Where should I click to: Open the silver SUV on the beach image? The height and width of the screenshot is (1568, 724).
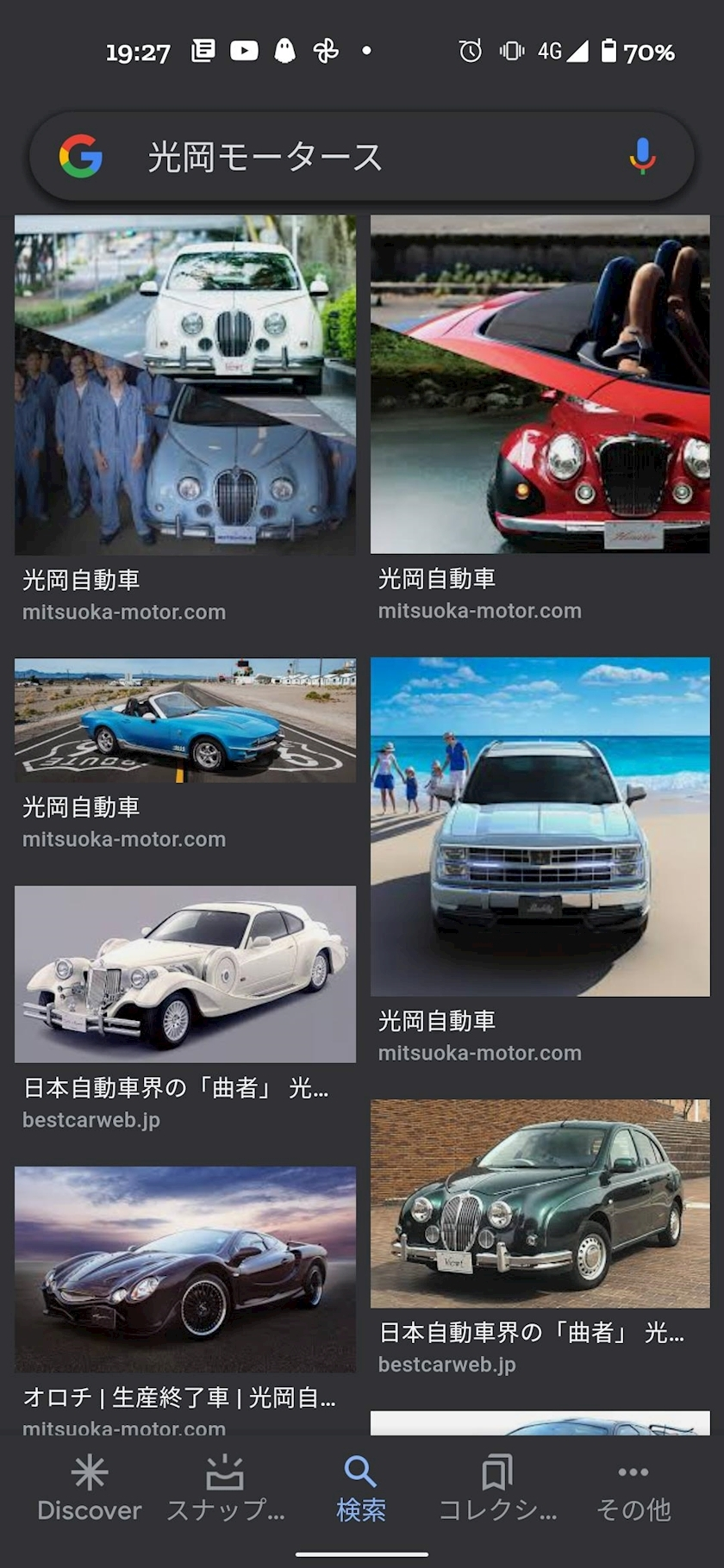540,827
